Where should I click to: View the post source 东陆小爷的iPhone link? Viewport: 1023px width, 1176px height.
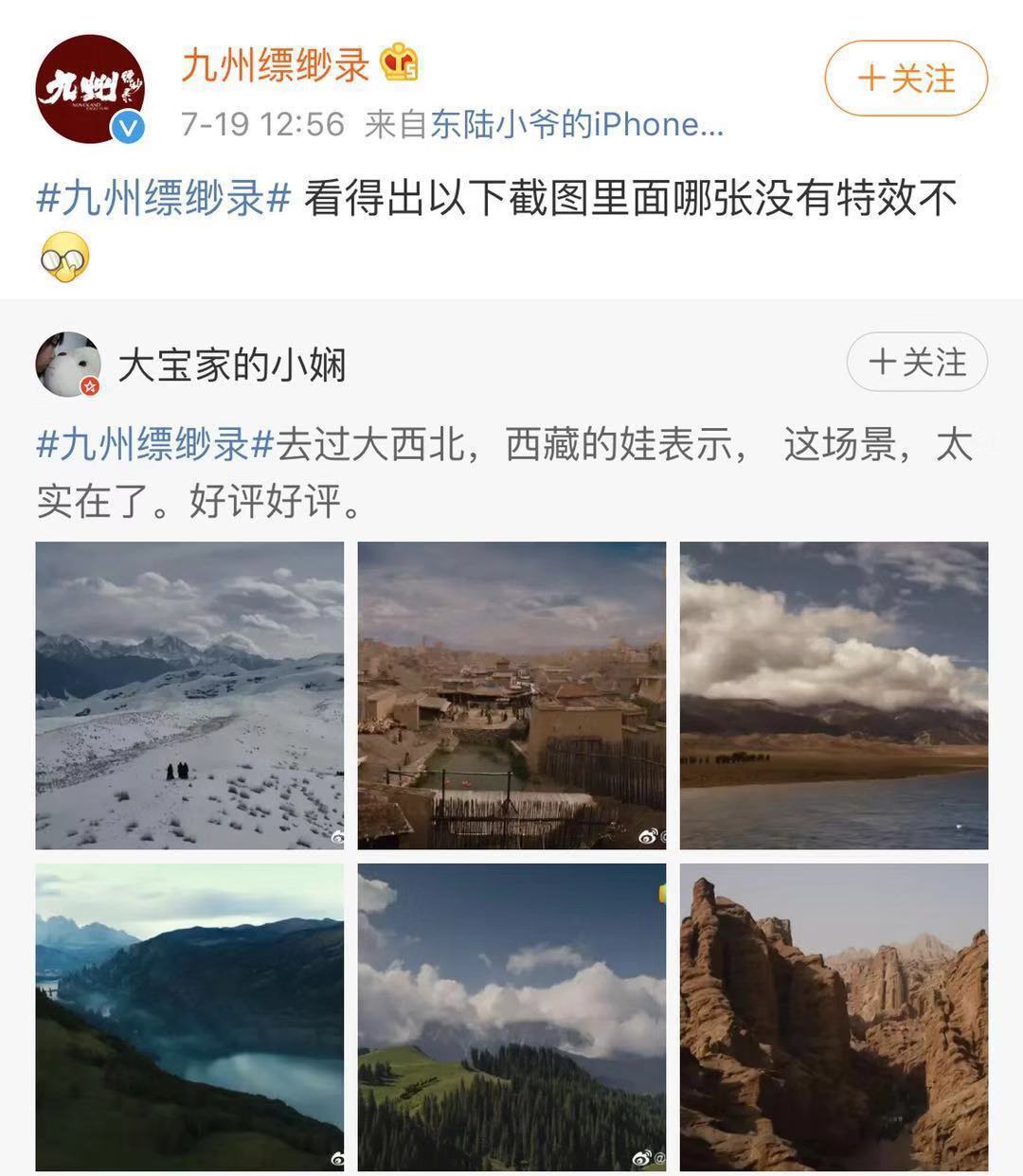(x=576, y=124)
